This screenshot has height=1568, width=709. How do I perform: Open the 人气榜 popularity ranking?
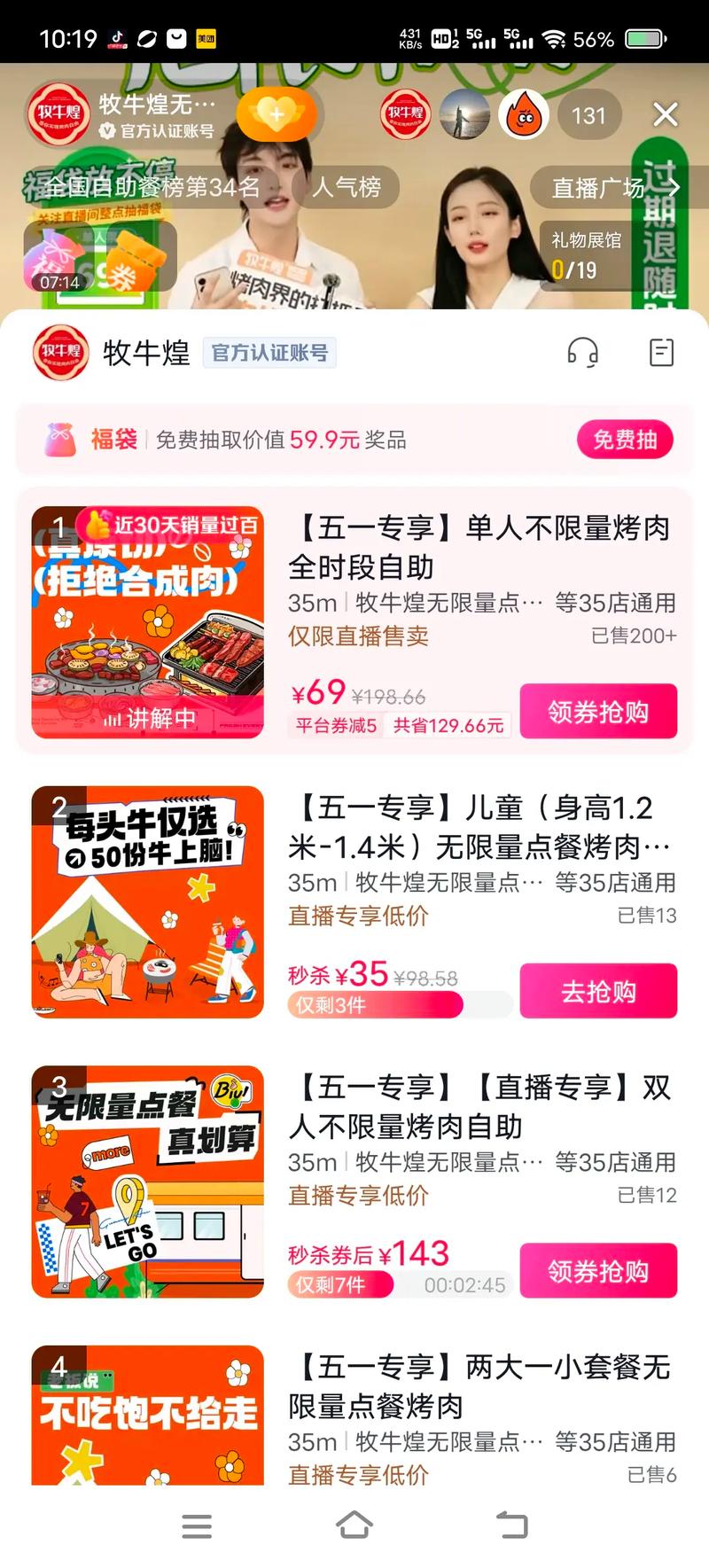pos(351,188)
